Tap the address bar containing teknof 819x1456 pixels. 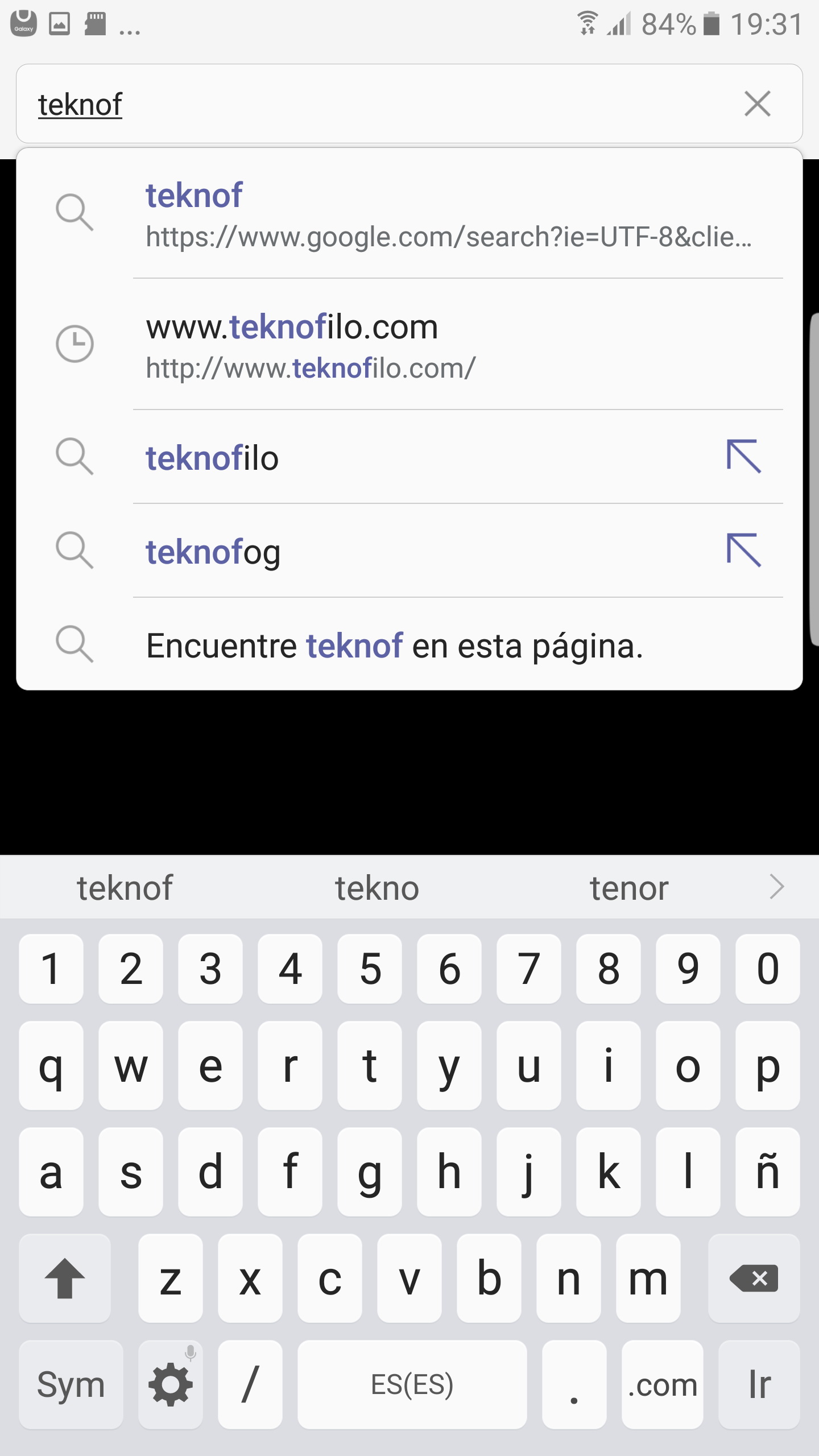tap(375, 104)
